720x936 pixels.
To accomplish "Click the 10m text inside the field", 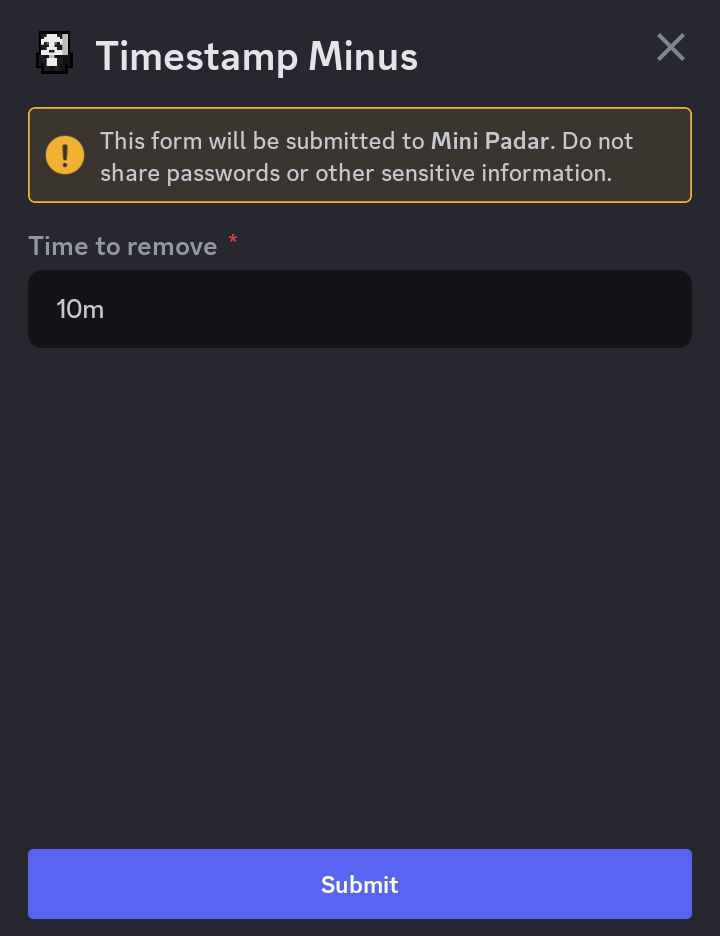I will 80,309.
